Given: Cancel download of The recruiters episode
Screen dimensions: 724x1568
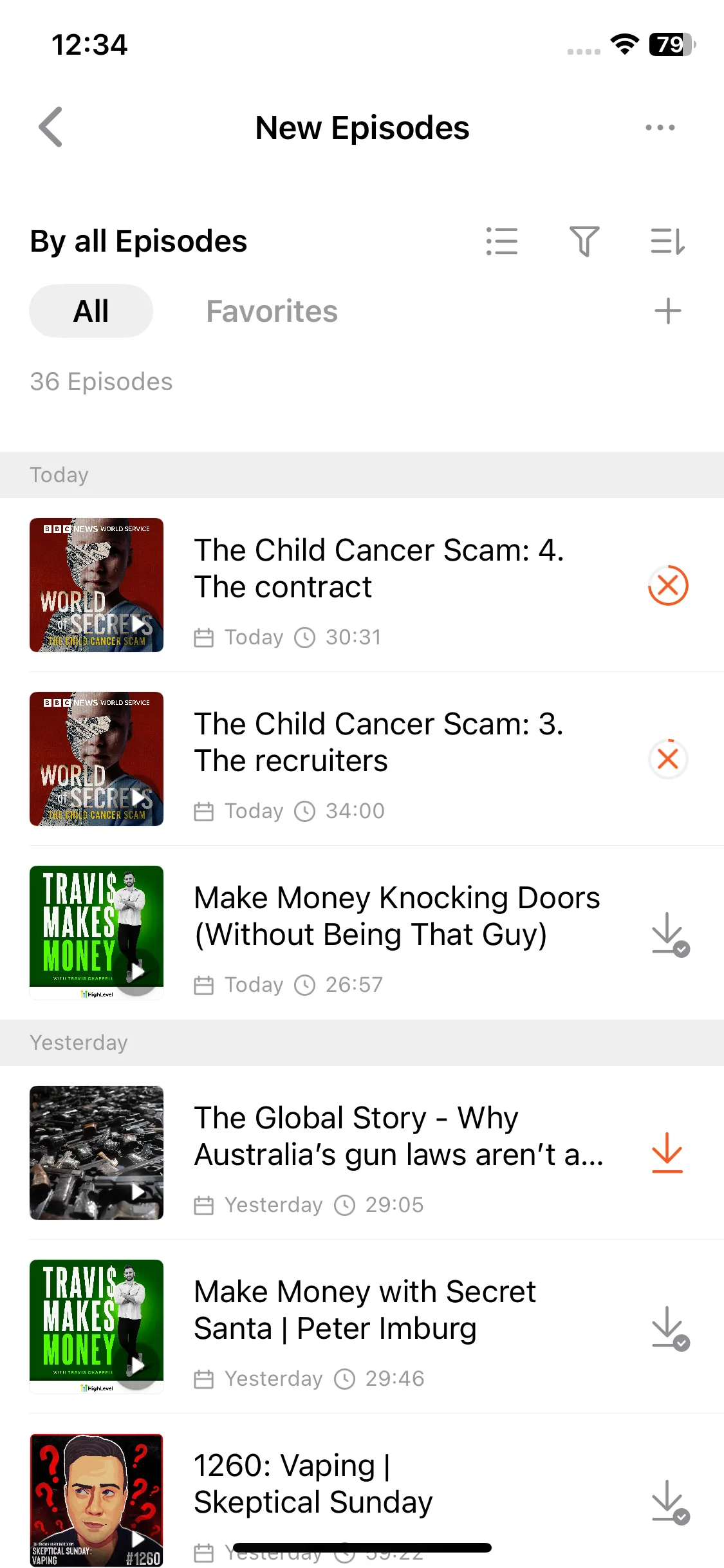Looking at the screenshot, I should click(667, 760).
